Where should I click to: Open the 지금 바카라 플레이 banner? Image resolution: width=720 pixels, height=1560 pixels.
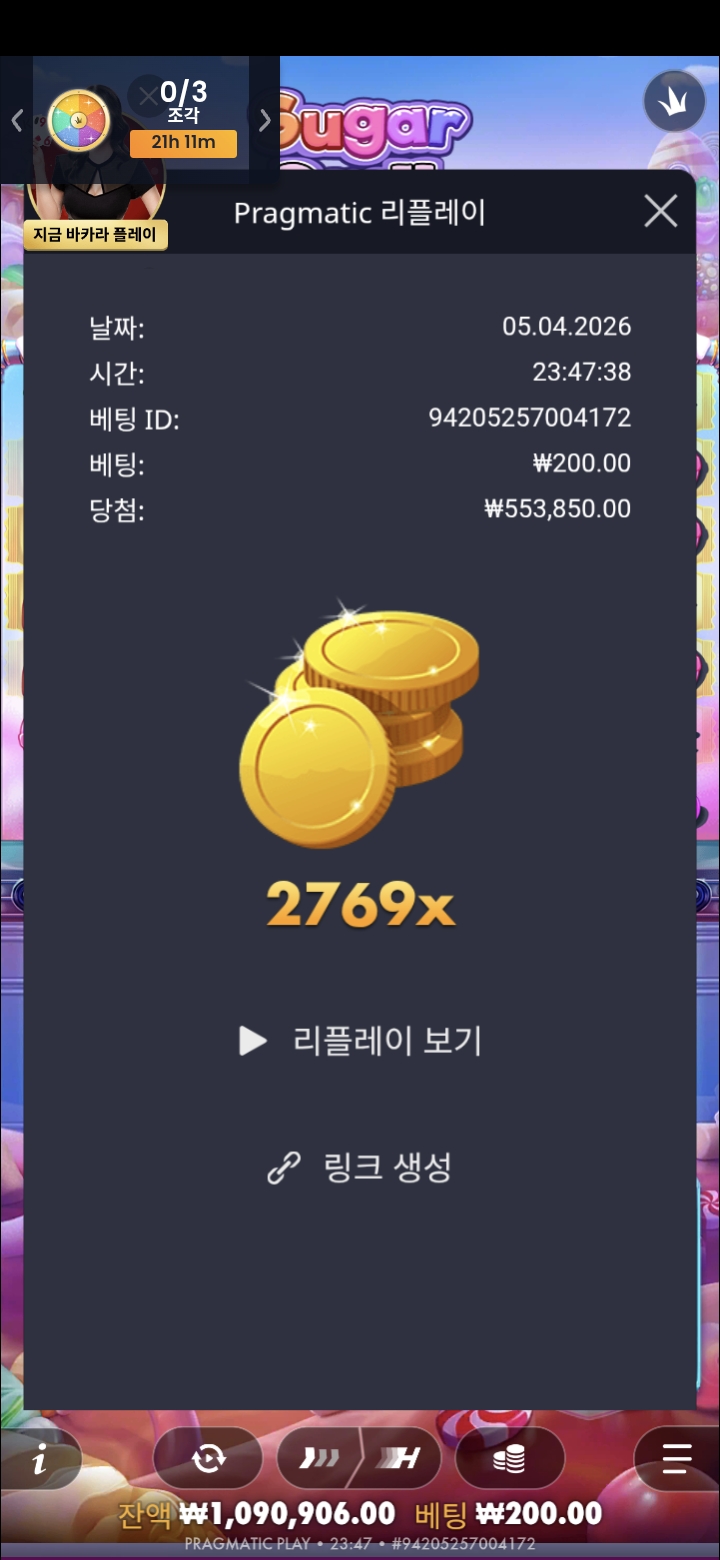(96, 235)
